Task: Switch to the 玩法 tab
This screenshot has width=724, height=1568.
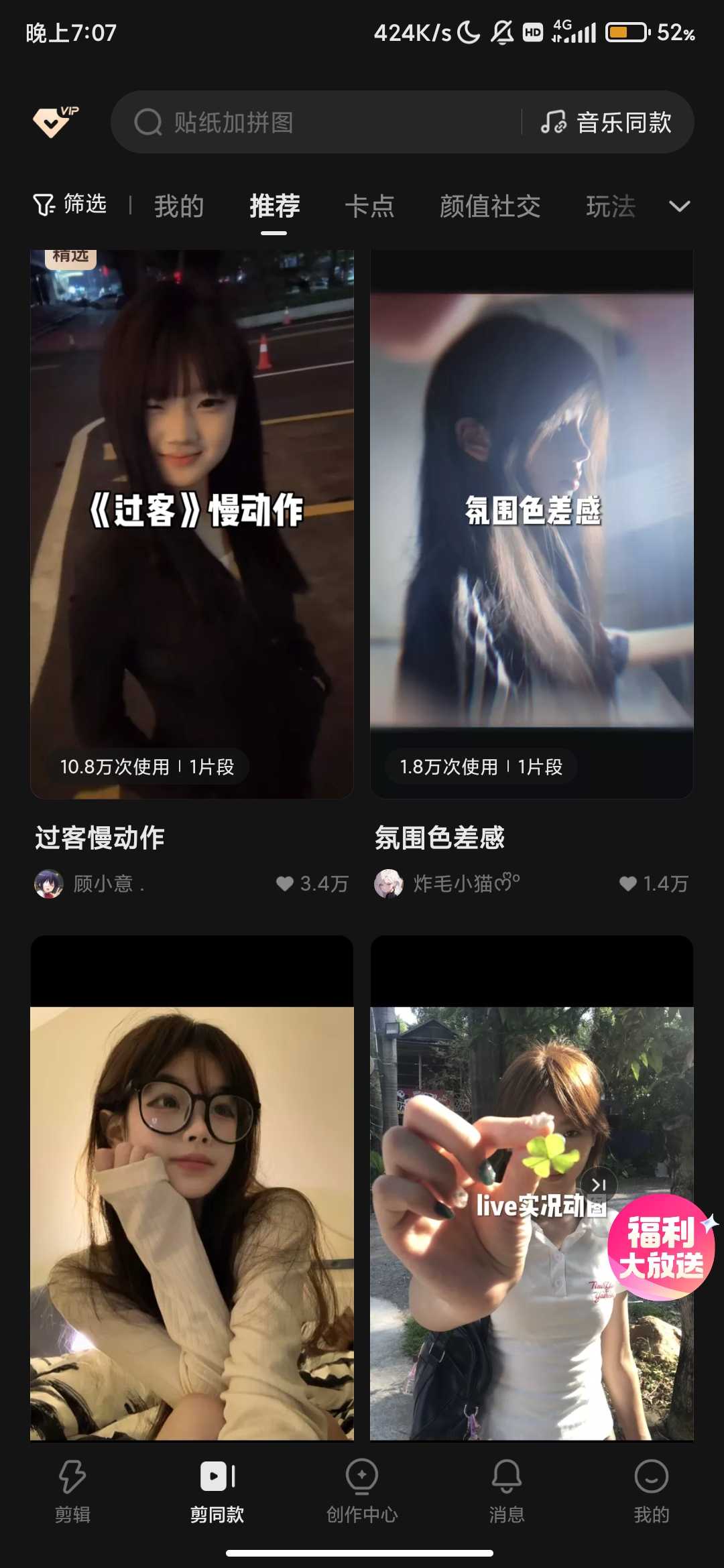Action: pos(610,206)
